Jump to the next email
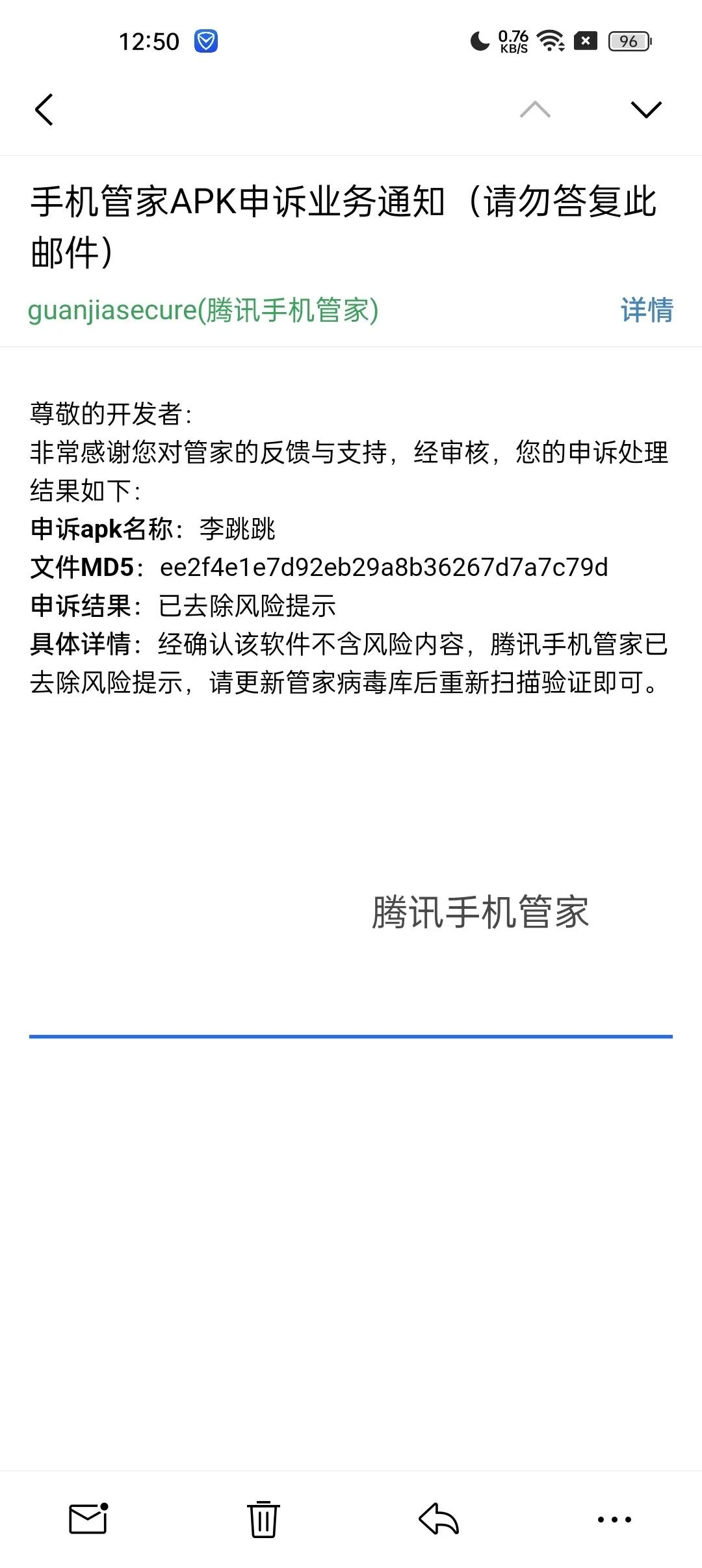This screenshot has width=702, height=1568. [x=645, y=109]
